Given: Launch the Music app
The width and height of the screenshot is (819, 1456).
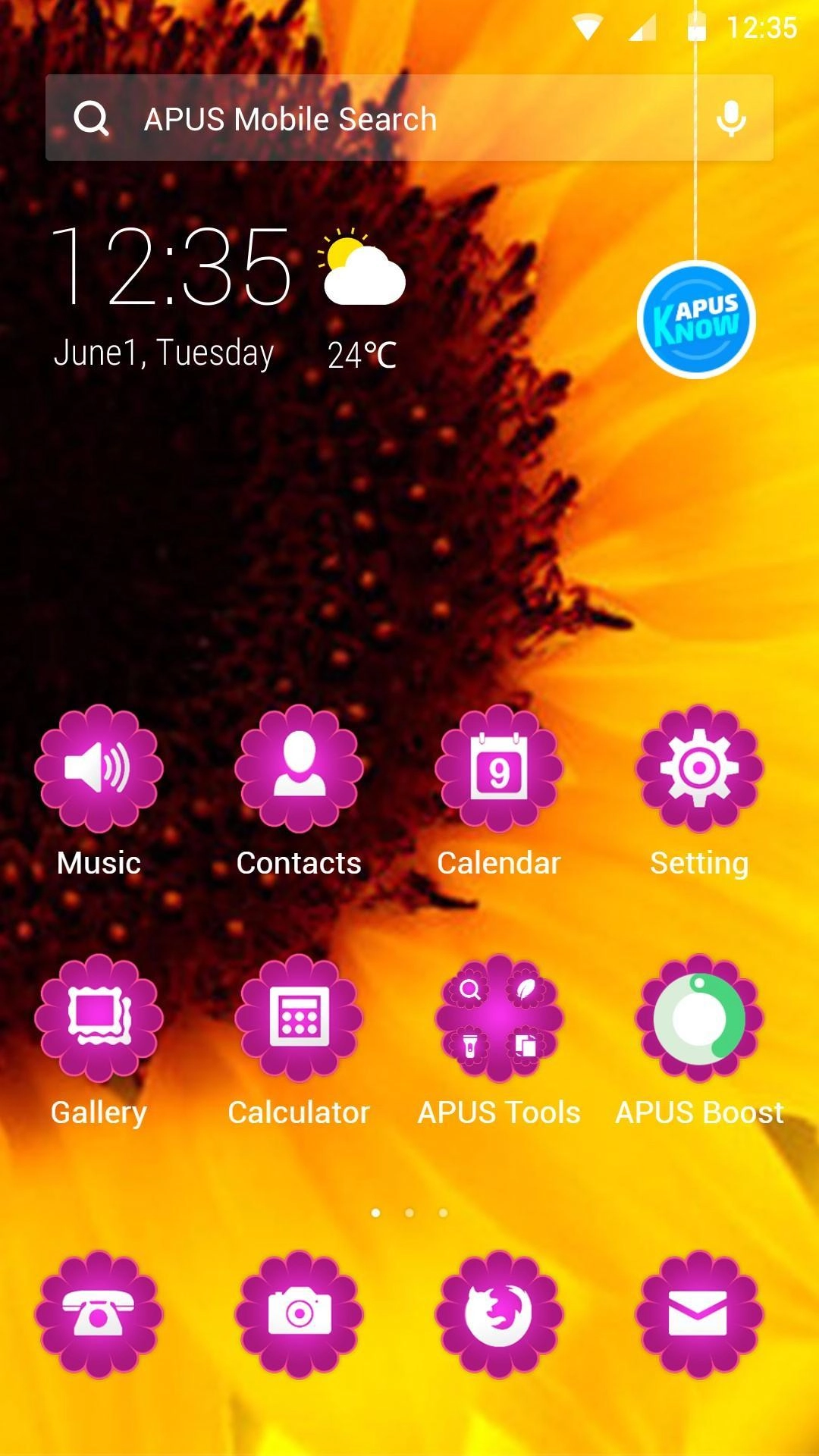Looking at the screenshot, I should [99, 767].
